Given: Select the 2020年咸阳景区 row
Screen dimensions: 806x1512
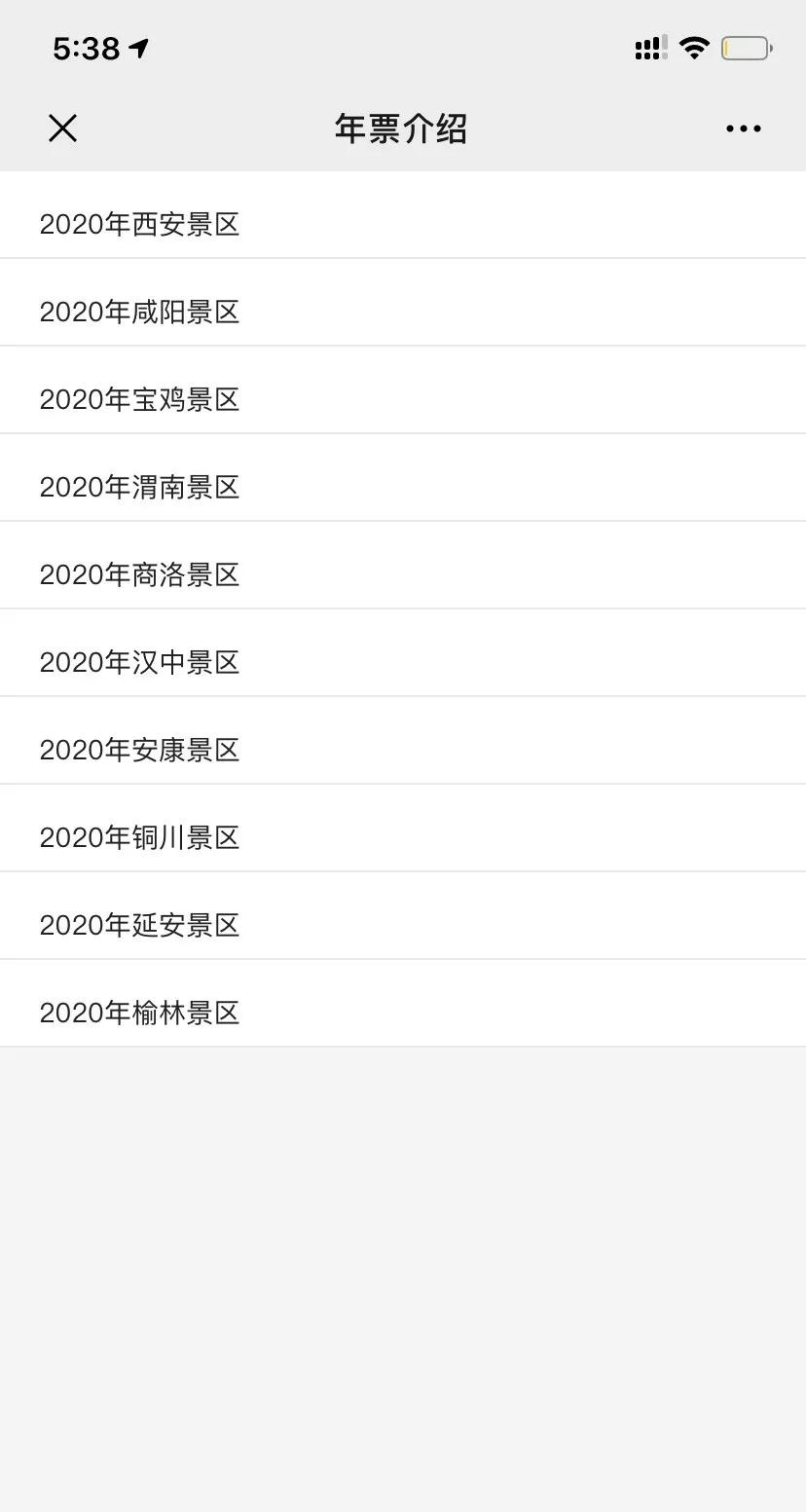Looking at the screenshot, I should click(x=403, y=303).
